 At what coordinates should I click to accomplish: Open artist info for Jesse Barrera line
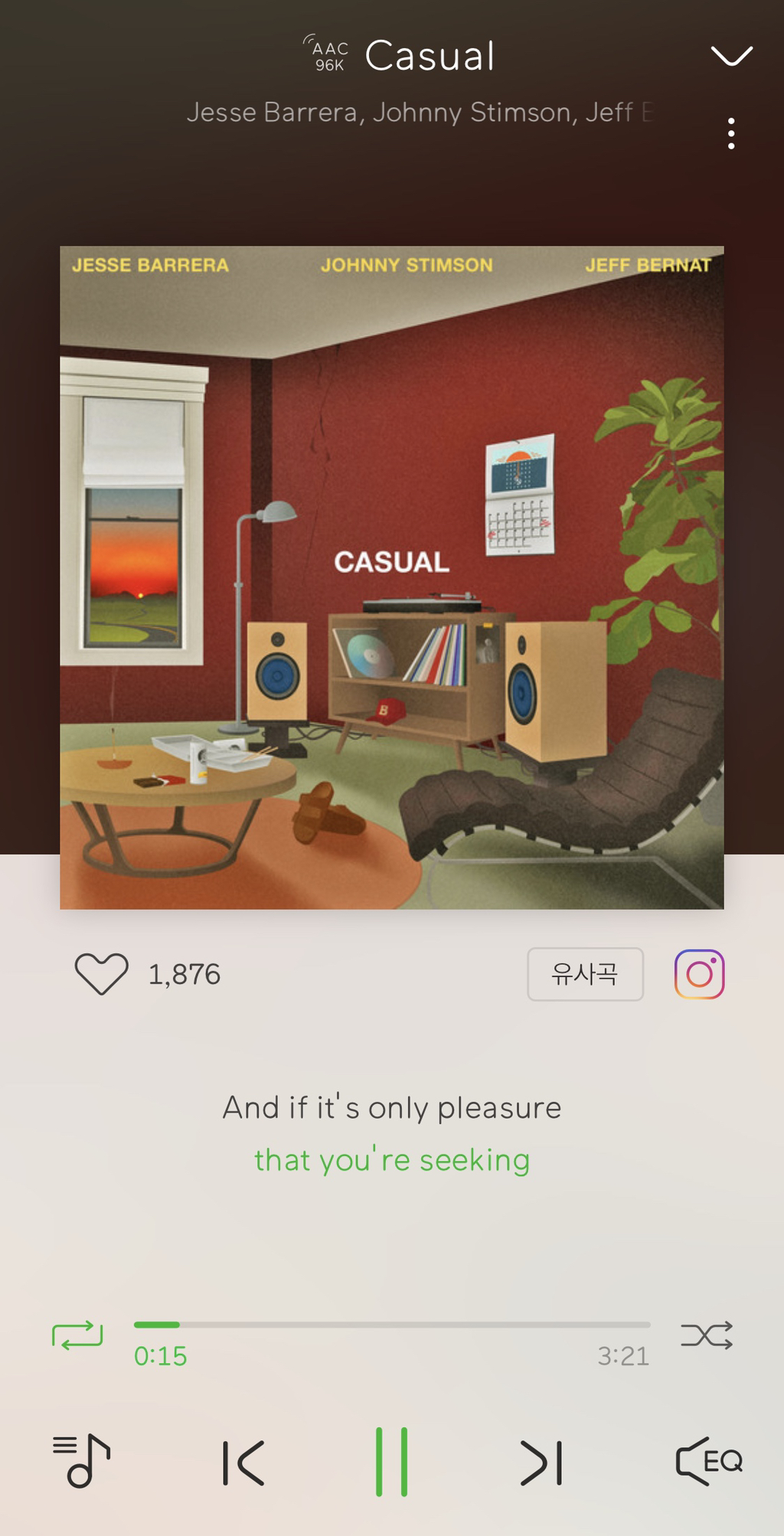tap(420, 113)
